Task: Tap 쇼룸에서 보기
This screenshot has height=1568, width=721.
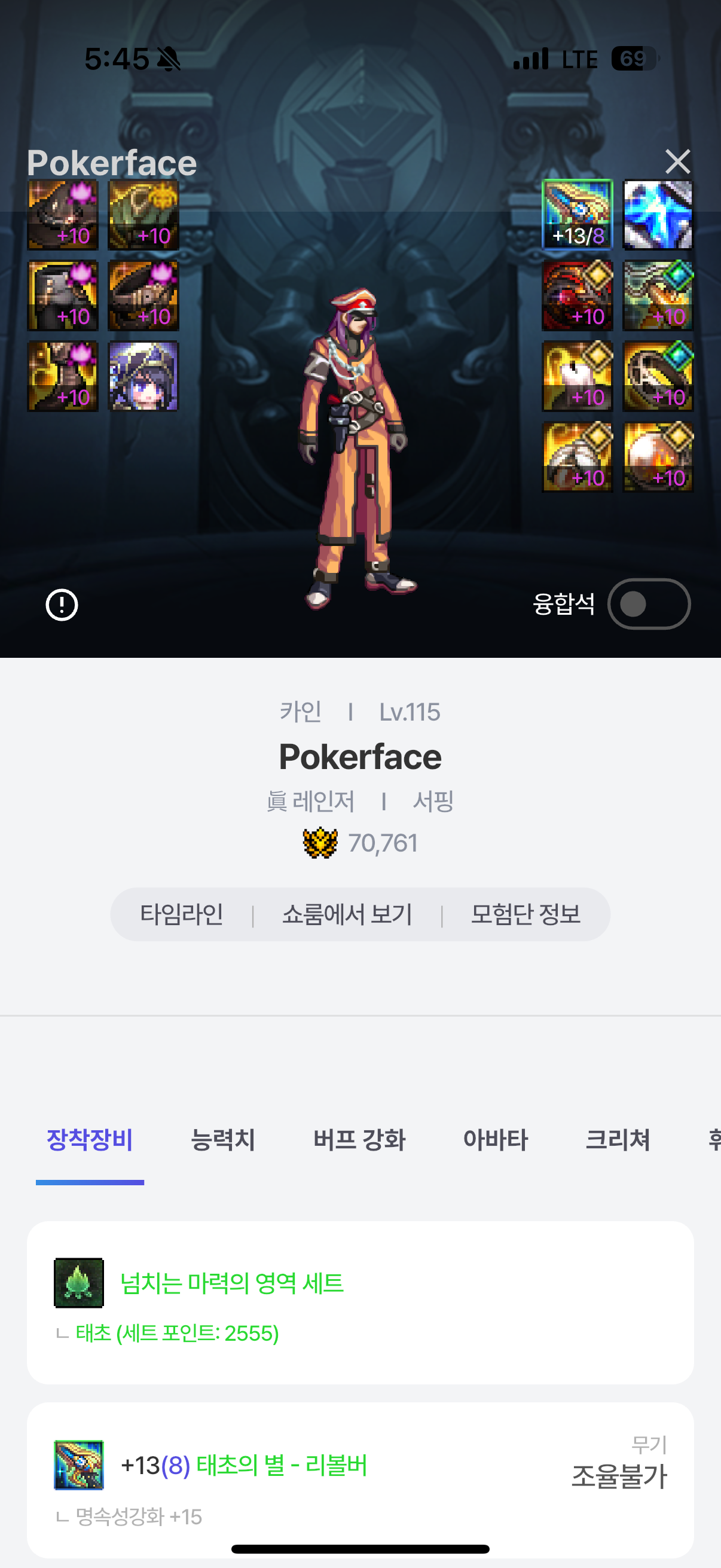Action: [x=347, y=914]
